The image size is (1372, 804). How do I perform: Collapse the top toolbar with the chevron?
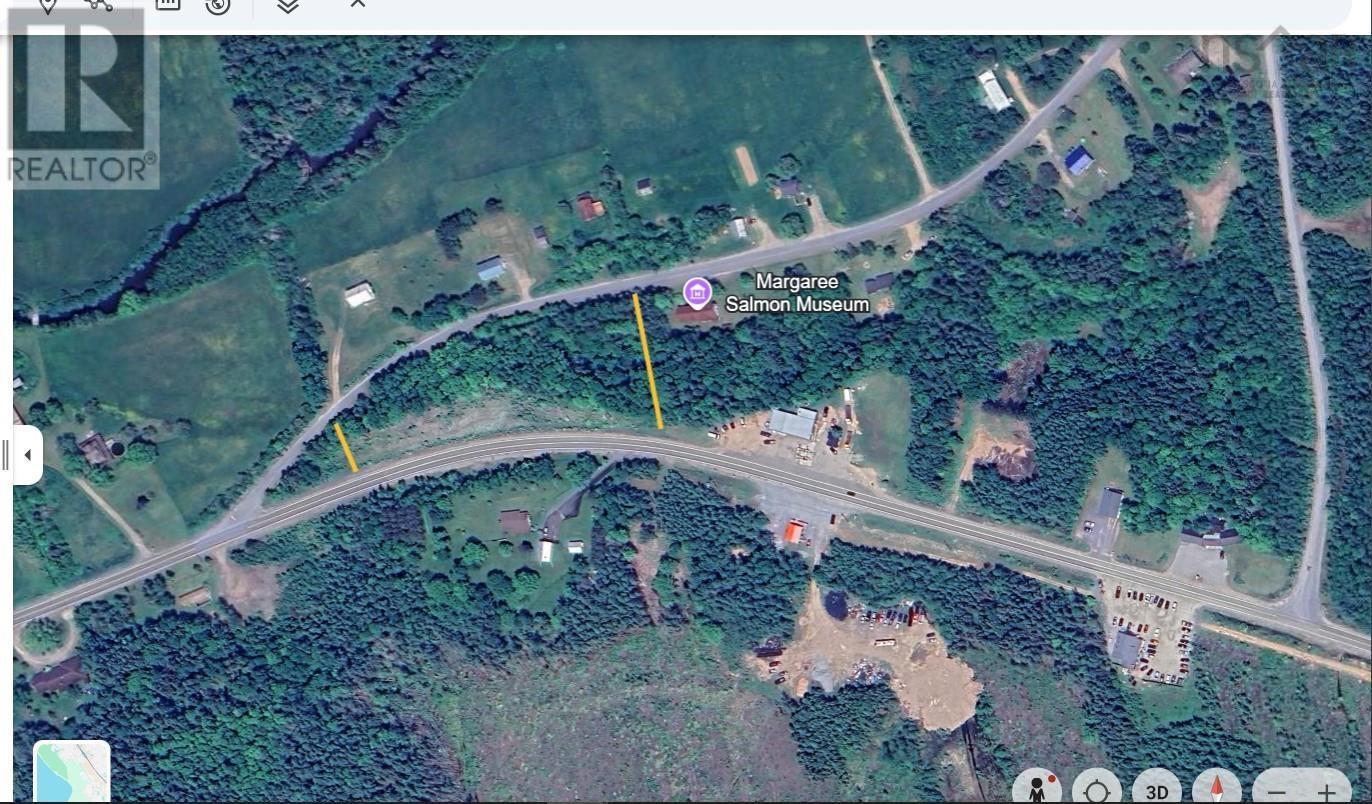tap(357, 5)
